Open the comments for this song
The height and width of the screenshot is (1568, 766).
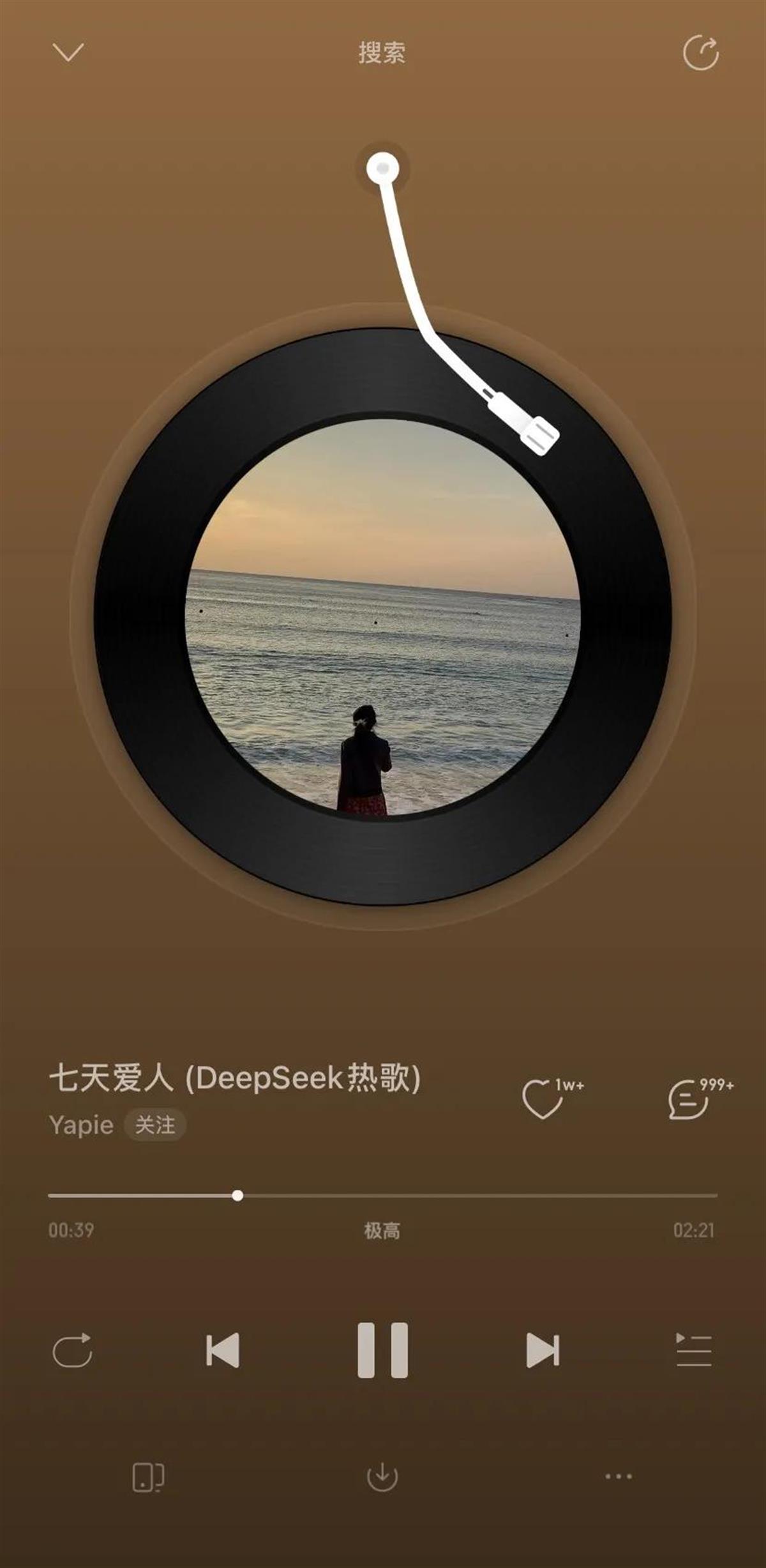tap(688, 1099)
